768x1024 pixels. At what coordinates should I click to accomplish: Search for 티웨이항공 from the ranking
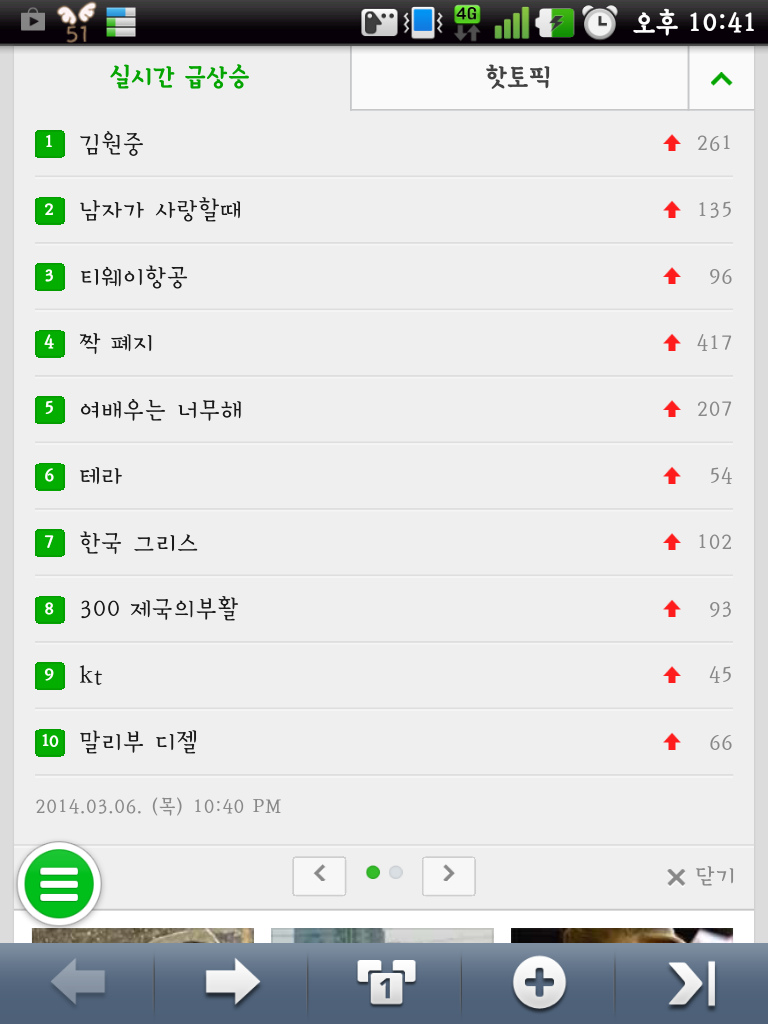click(x=134, y=277)
